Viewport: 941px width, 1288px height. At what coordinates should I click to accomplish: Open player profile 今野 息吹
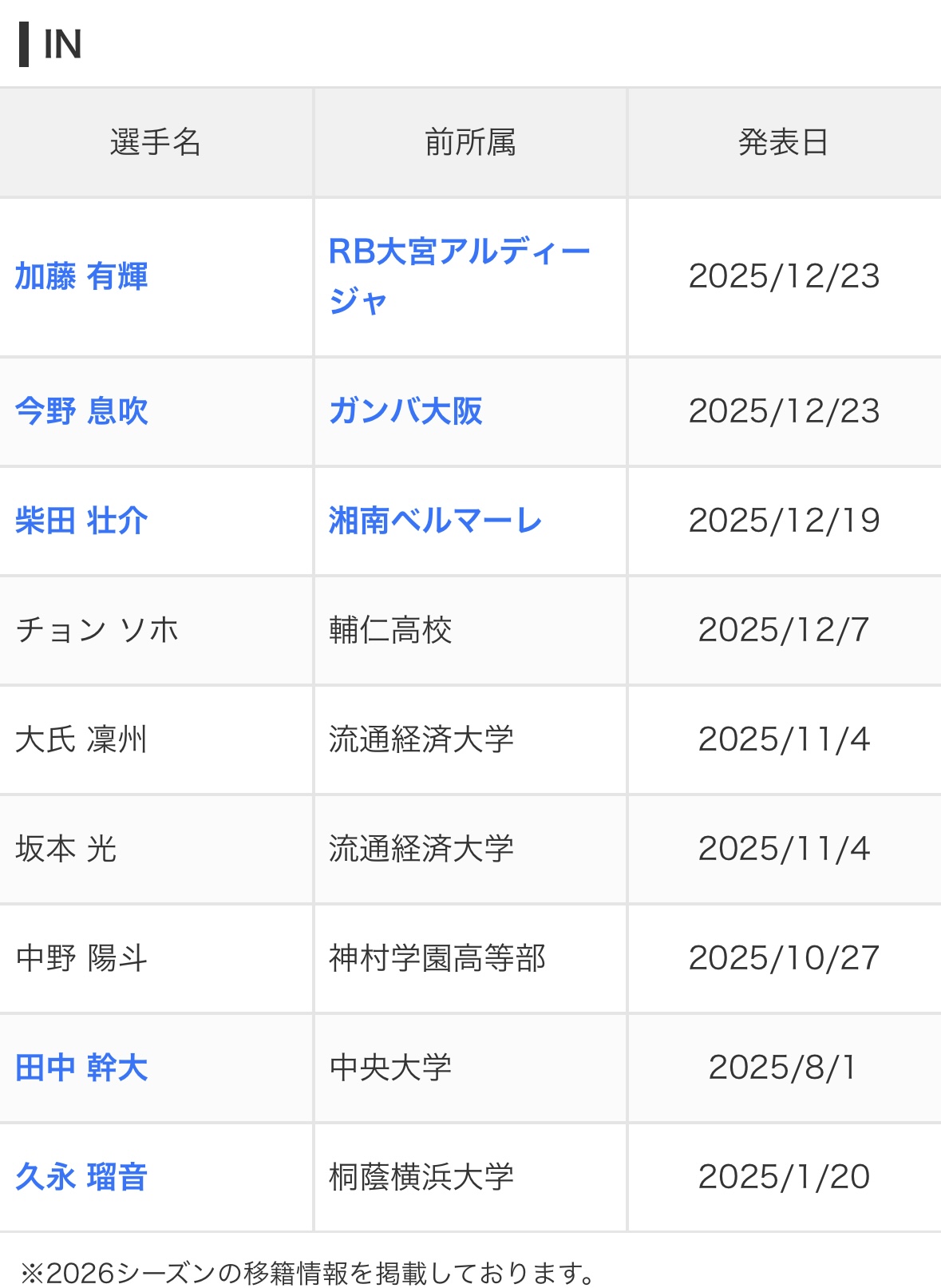coord(81,411)
